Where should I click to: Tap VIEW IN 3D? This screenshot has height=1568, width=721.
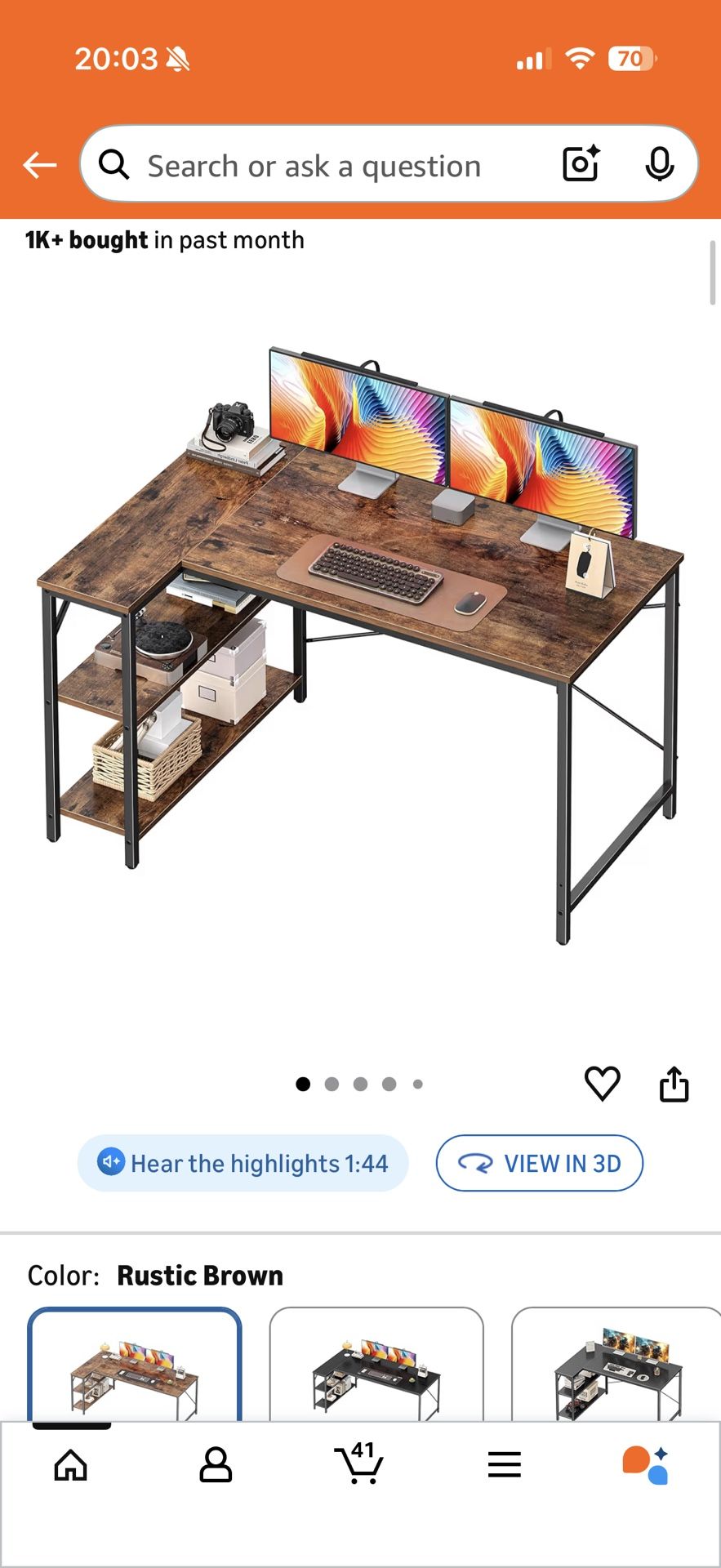[x=539, y=1163]
